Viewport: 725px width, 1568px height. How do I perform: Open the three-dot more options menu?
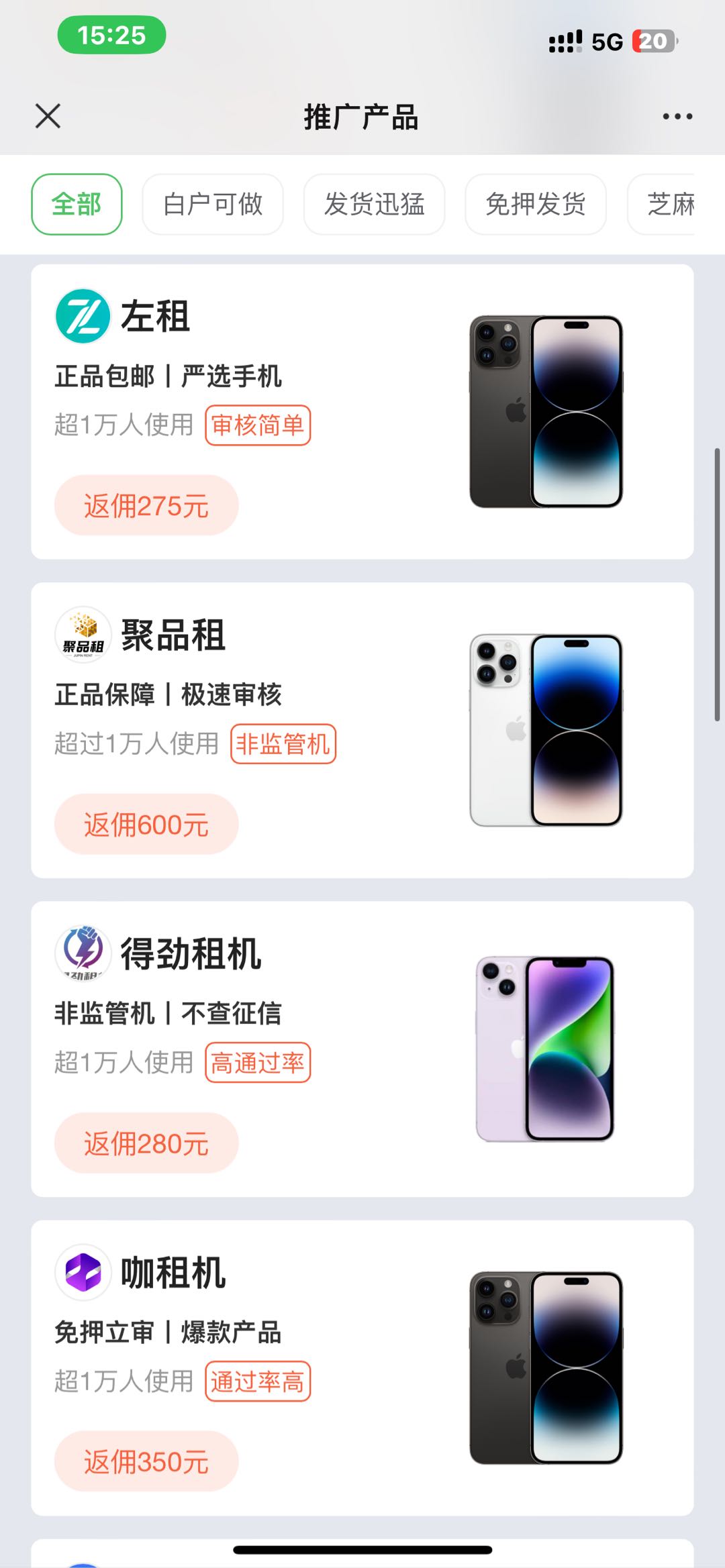pos(677,117)
